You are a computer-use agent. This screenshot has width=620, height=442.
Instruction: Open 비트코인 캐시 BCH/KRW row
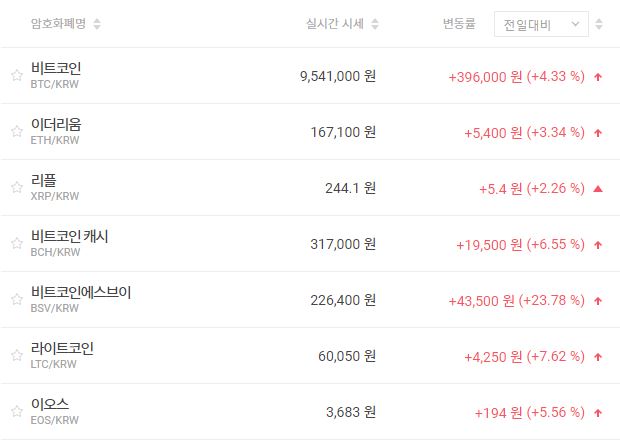70,243
